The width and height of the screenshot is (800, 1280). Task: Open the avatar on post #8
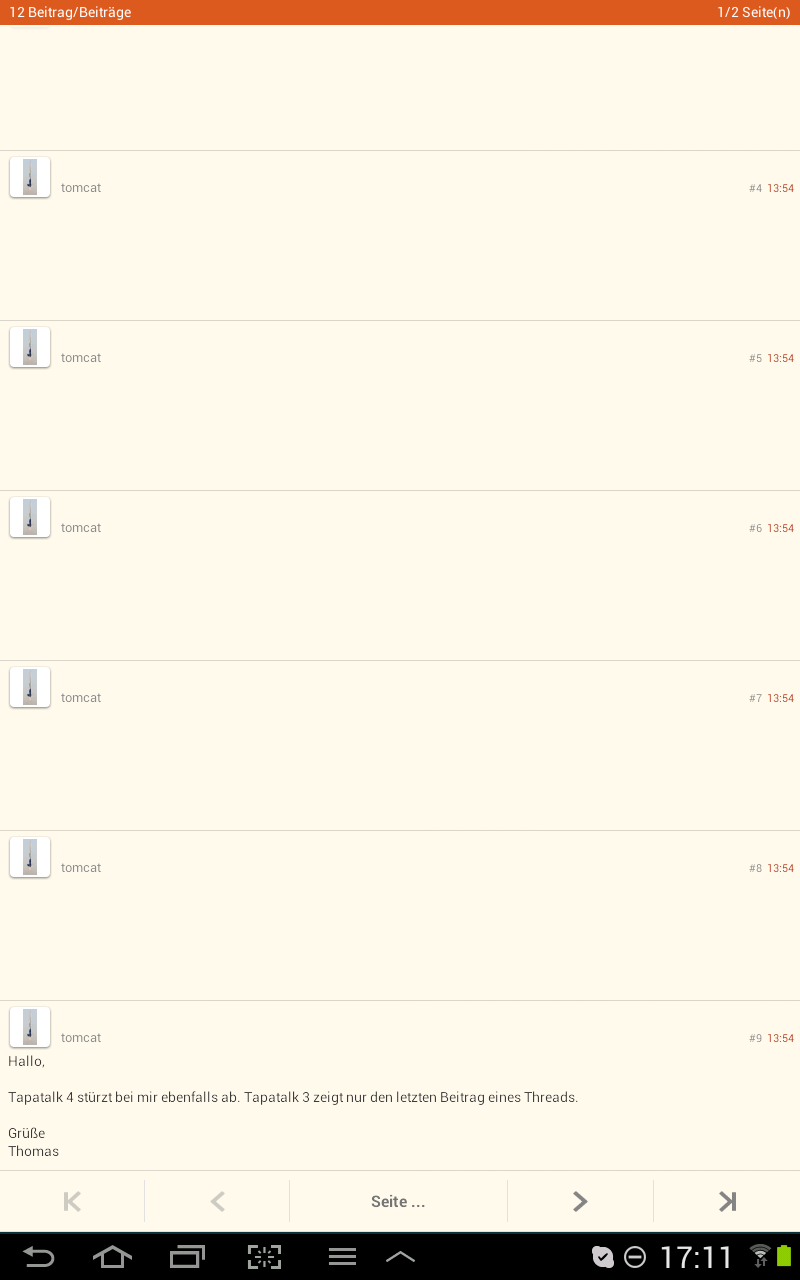[30, 858]
